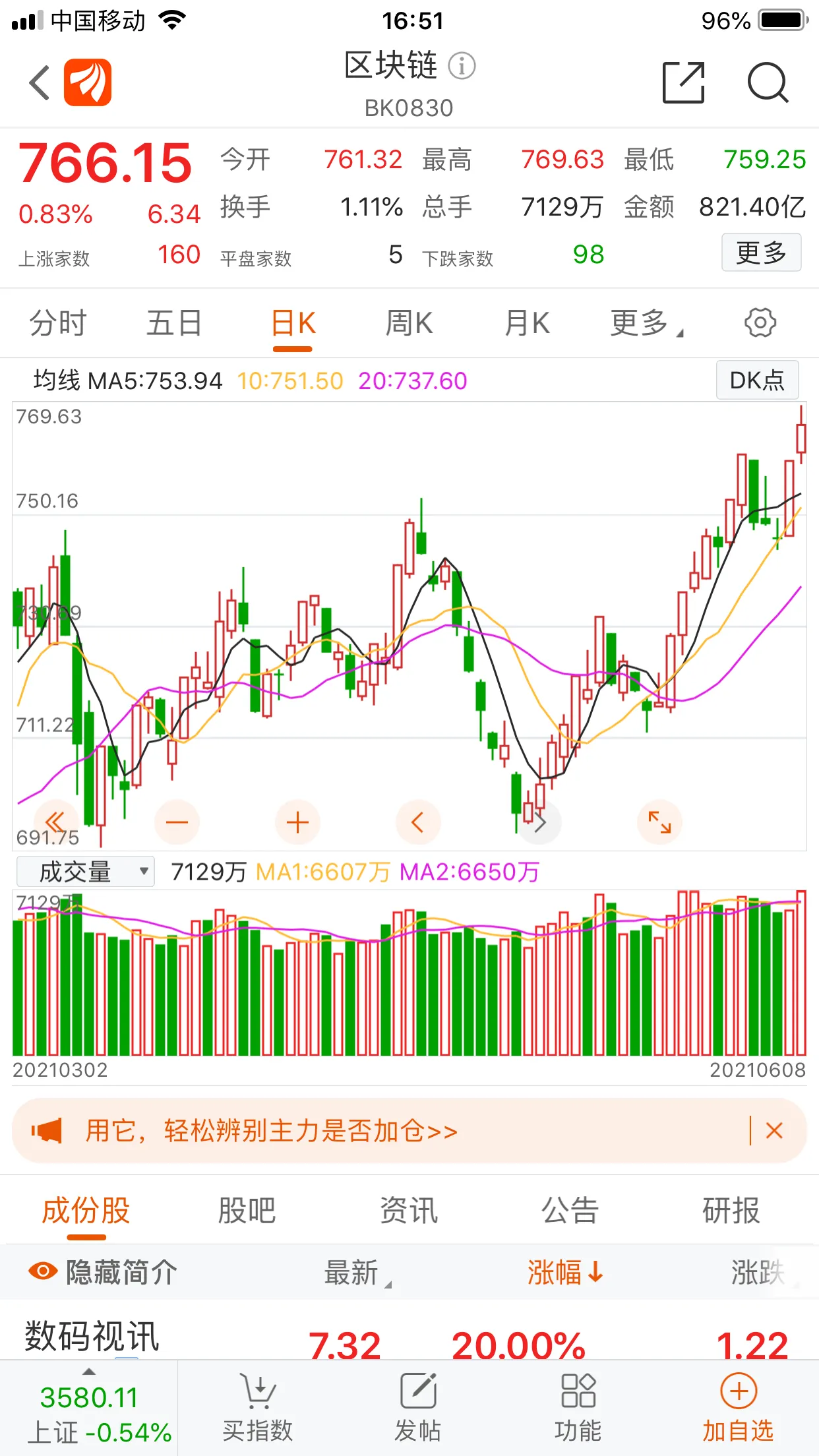Switch to the 股吧 tab
Screen dimensions: 819x1456
pos(247,1211)
